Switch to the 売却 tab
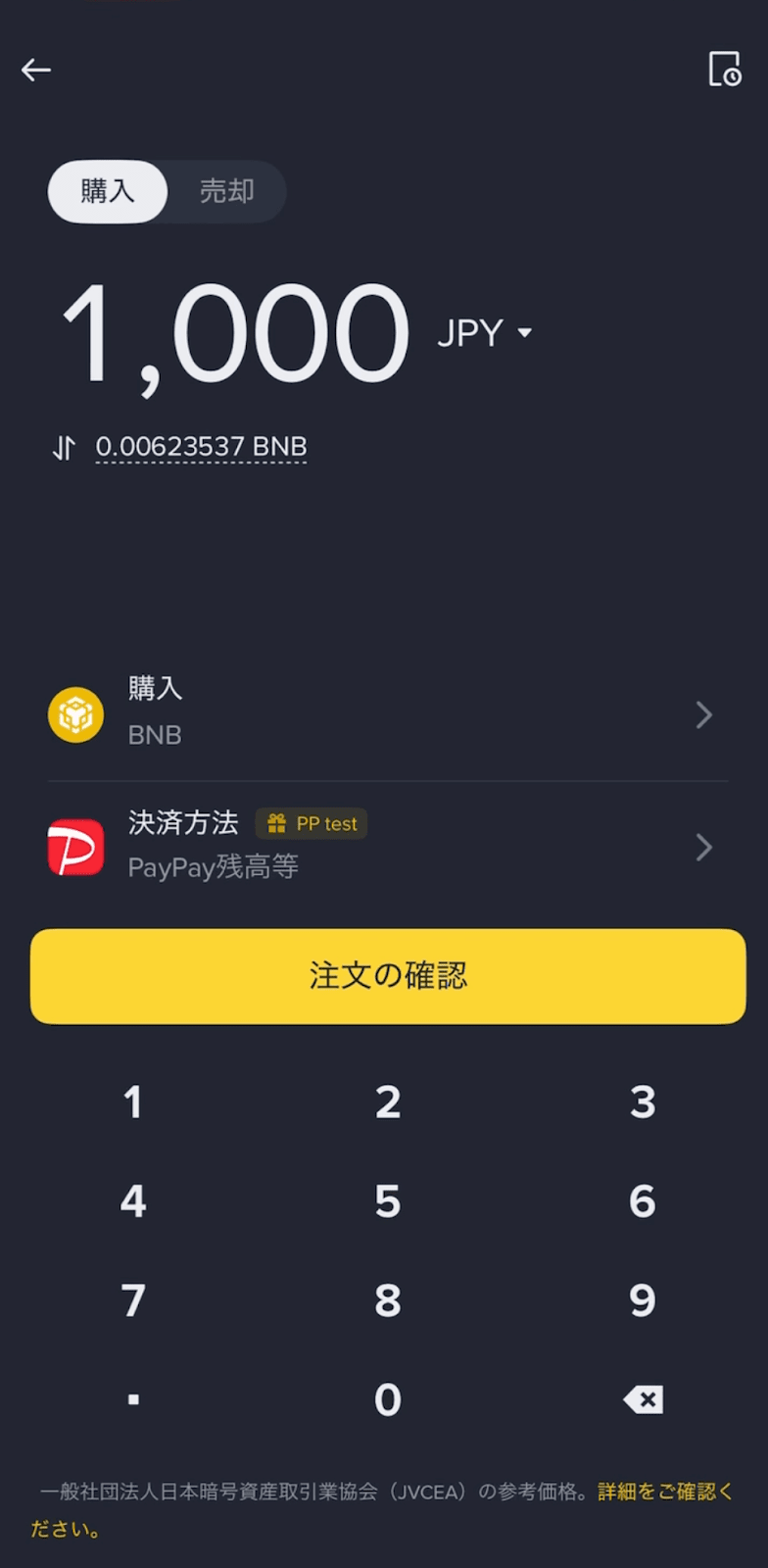The image size is (768, 1568). tap(226, 191)
